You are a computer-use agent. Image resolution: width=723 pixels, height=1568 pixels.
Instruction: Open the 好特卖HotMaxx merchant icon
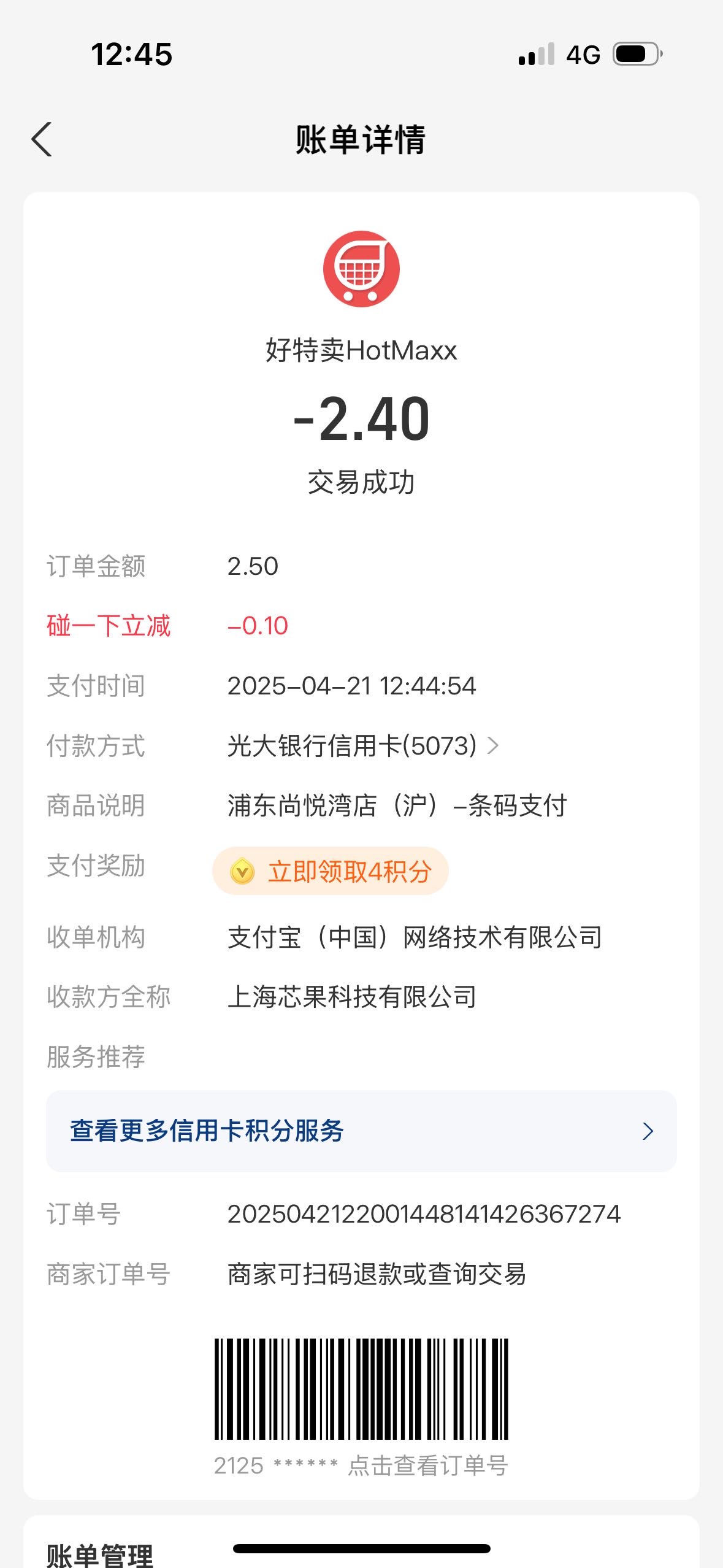(361, 269)
